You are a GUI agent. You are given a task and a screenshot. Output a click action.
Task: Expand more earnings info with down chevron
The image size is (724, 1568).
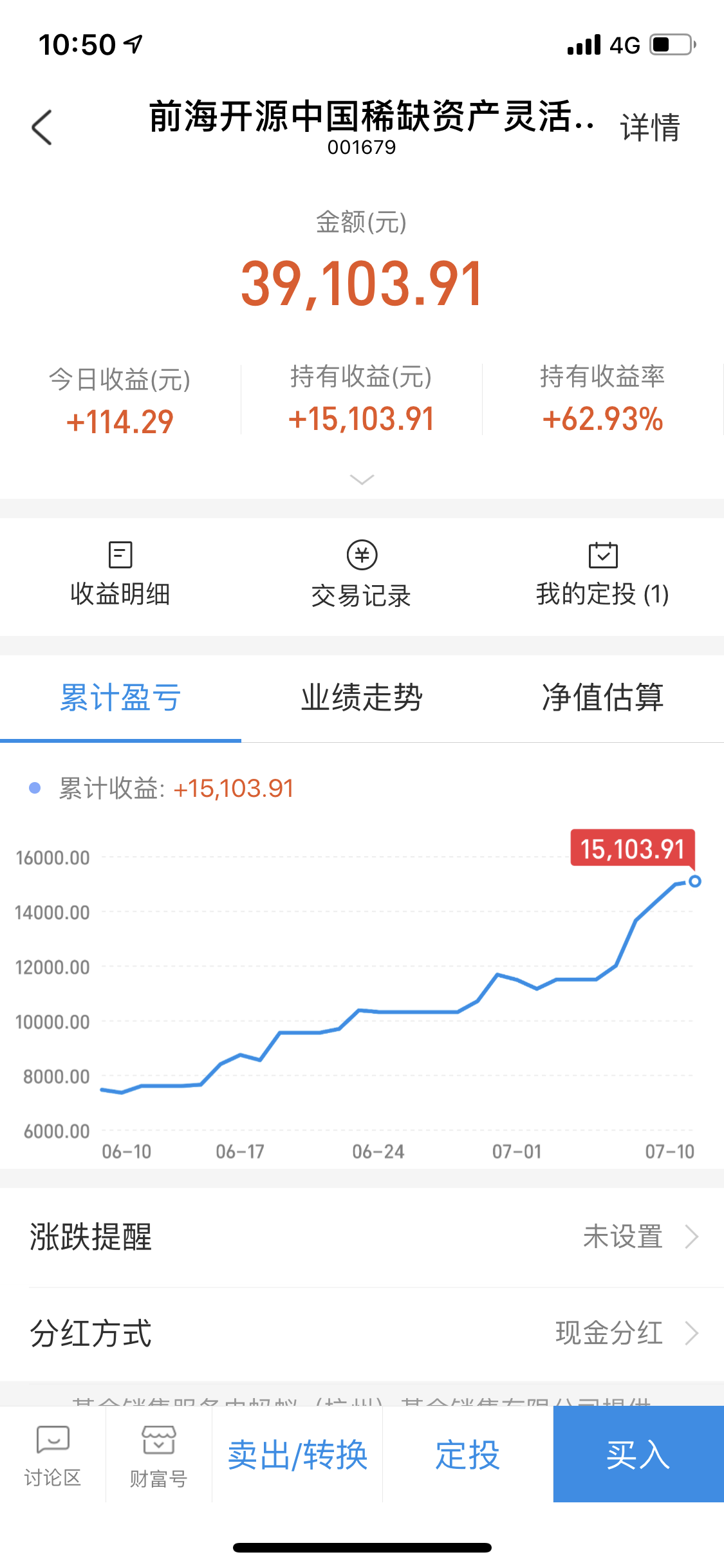point(362,480)
